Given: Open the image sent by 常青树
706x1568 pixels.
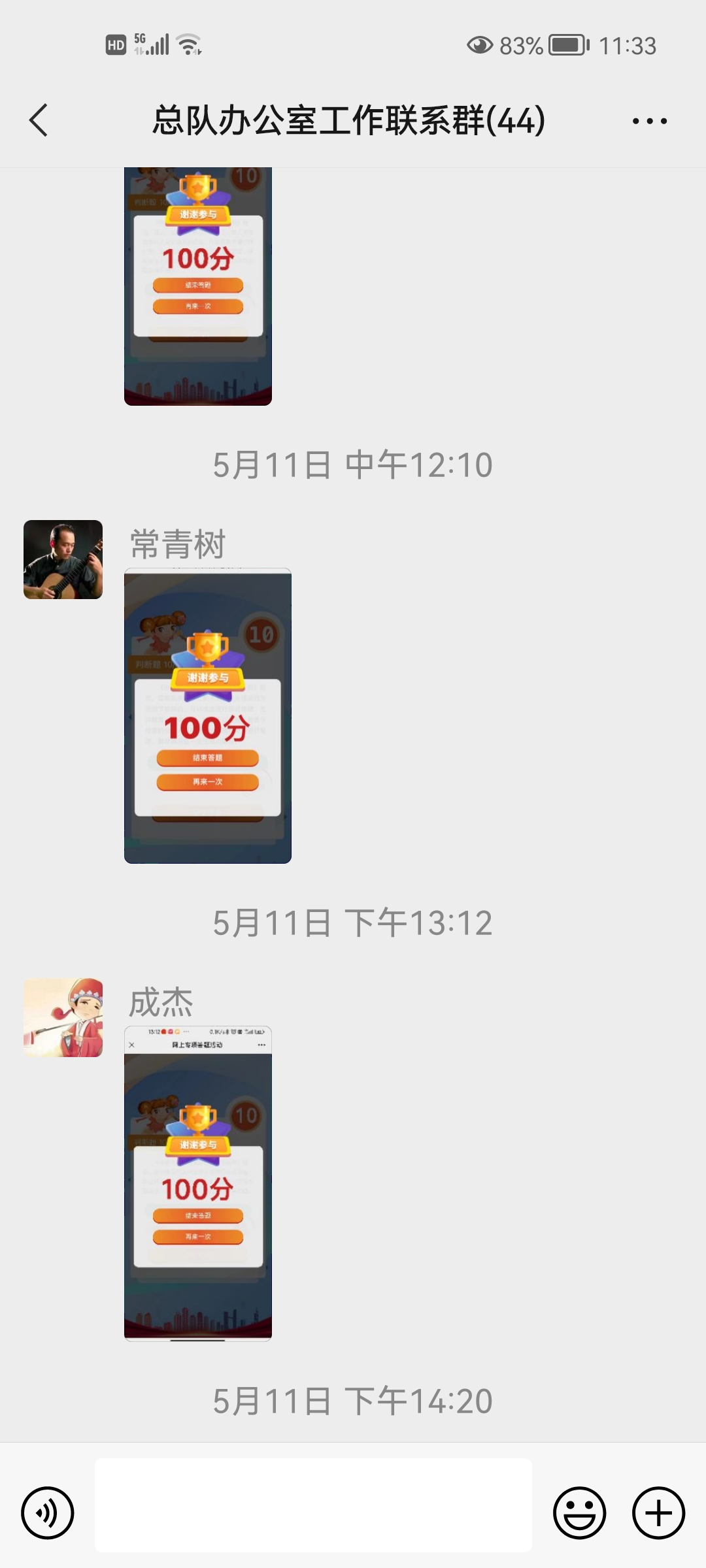Looking at the screenshot, I should [x=207, y=716].
